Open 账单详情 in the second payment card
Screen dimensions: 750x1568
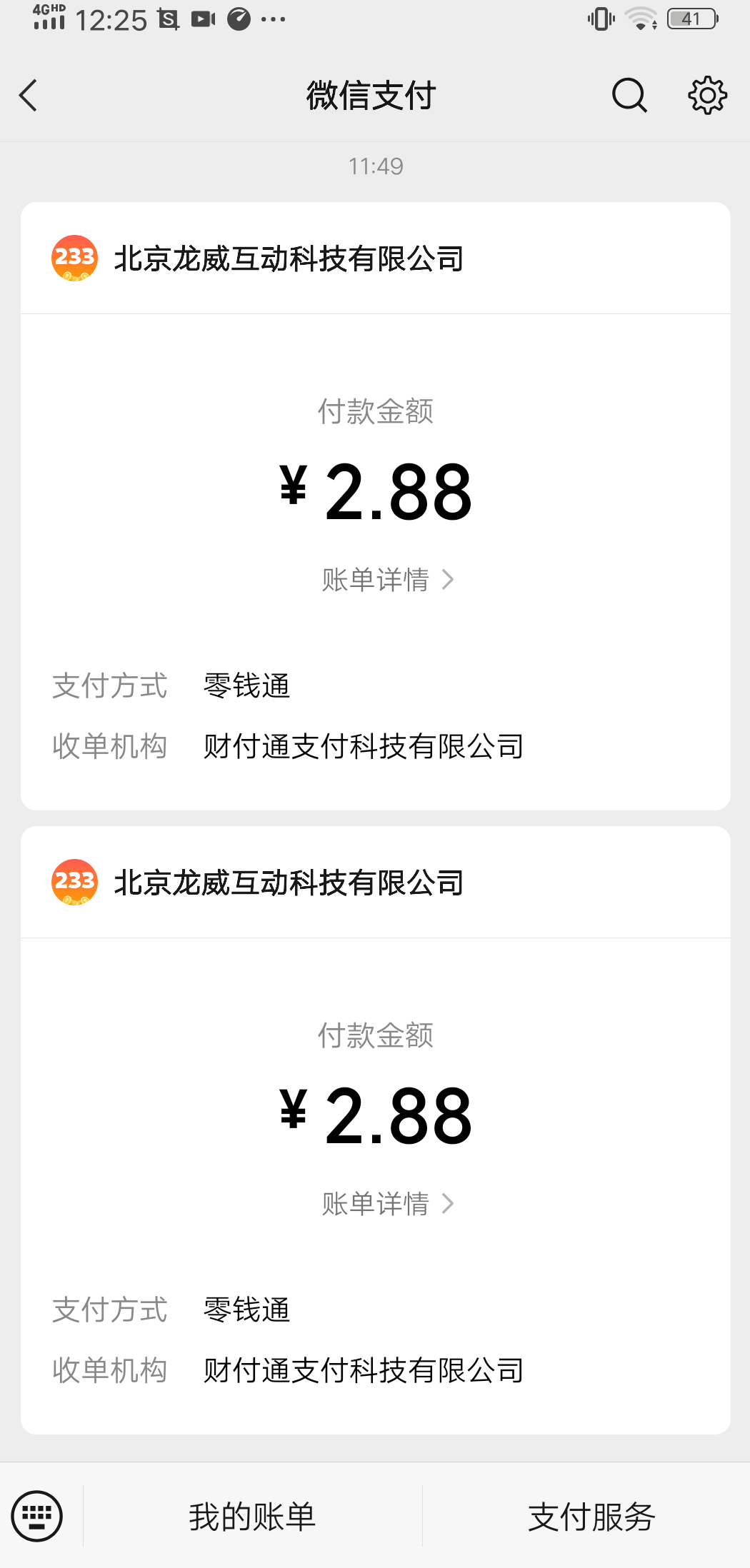pyautogui.click(x=387, y=1203)
